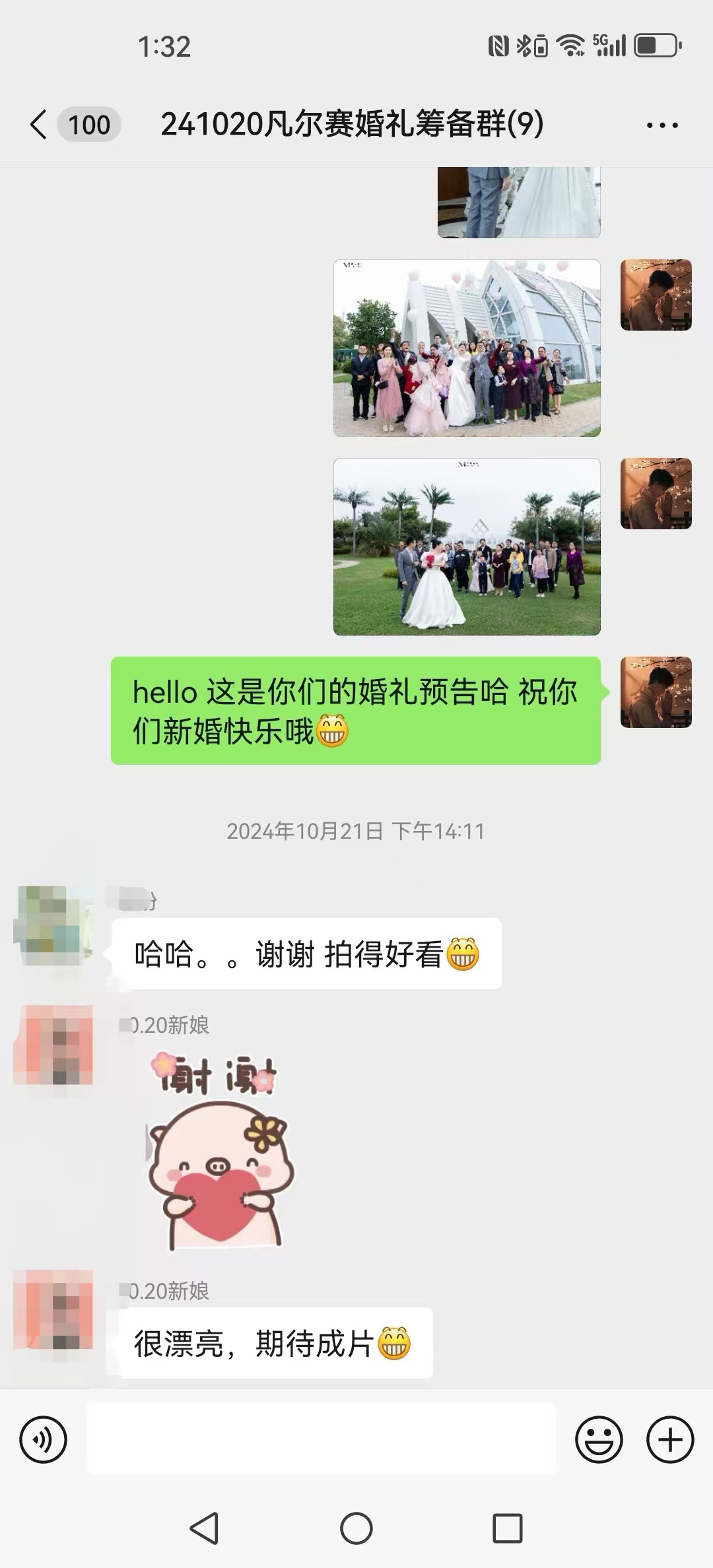The width and height of the screenshot is (713, 1568).
Task: Open the plus attachments panel
Action: point(670,1439)
